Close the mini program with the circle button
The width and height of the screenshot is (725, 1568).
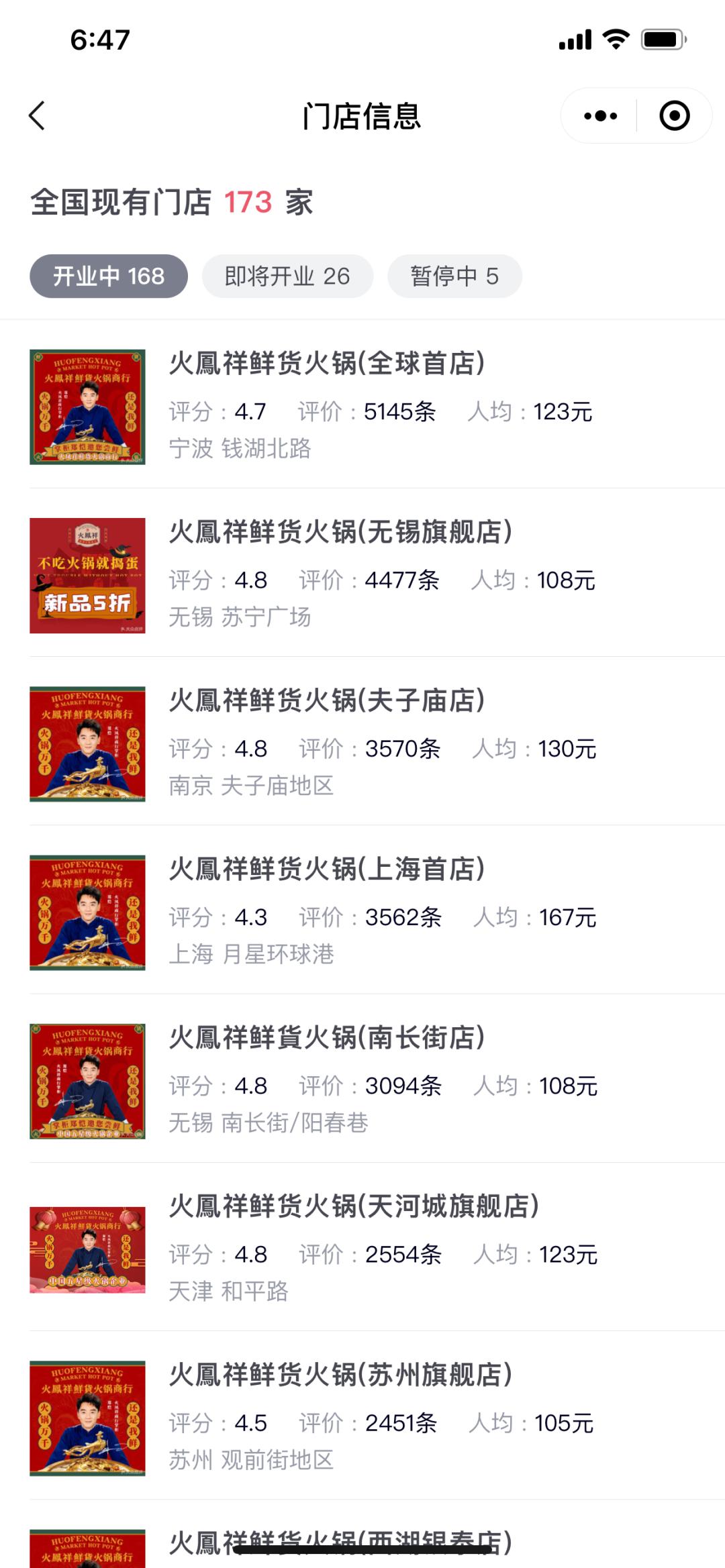click(x=674, y=116)
